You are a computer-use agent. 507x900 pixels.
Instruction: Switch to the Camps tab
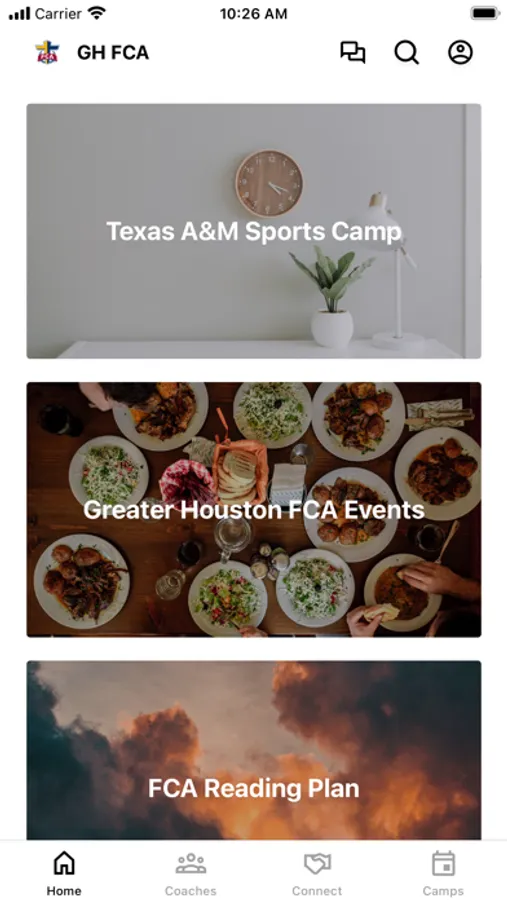click(x=443, y=872)
